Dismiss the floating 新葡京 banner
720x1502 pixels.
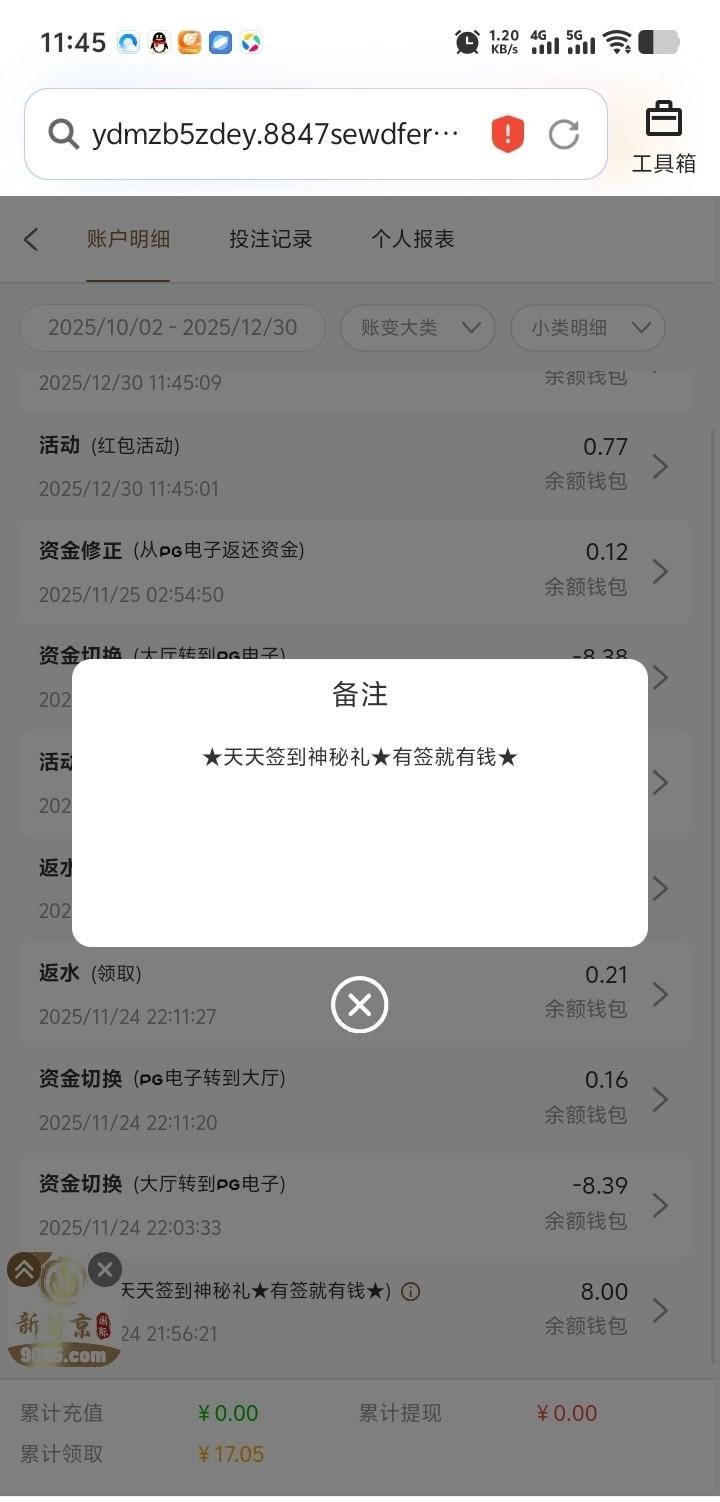click(105, 1270)
